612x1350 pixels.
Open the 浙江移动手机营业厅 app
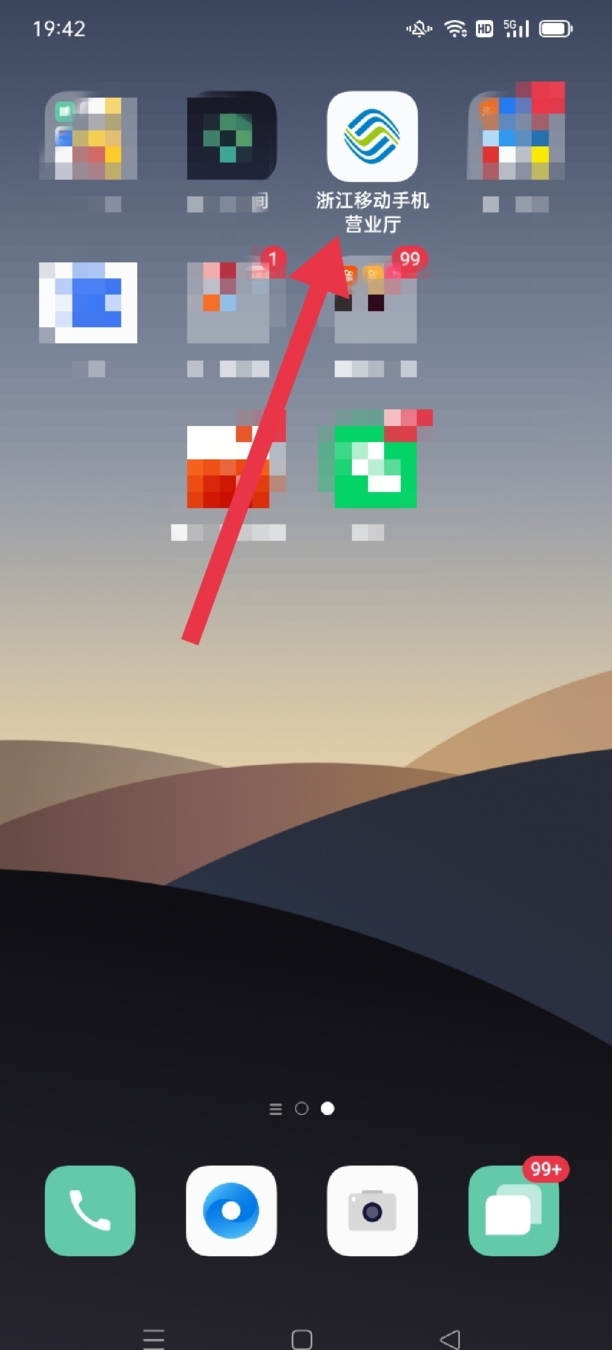coord(372,137)
